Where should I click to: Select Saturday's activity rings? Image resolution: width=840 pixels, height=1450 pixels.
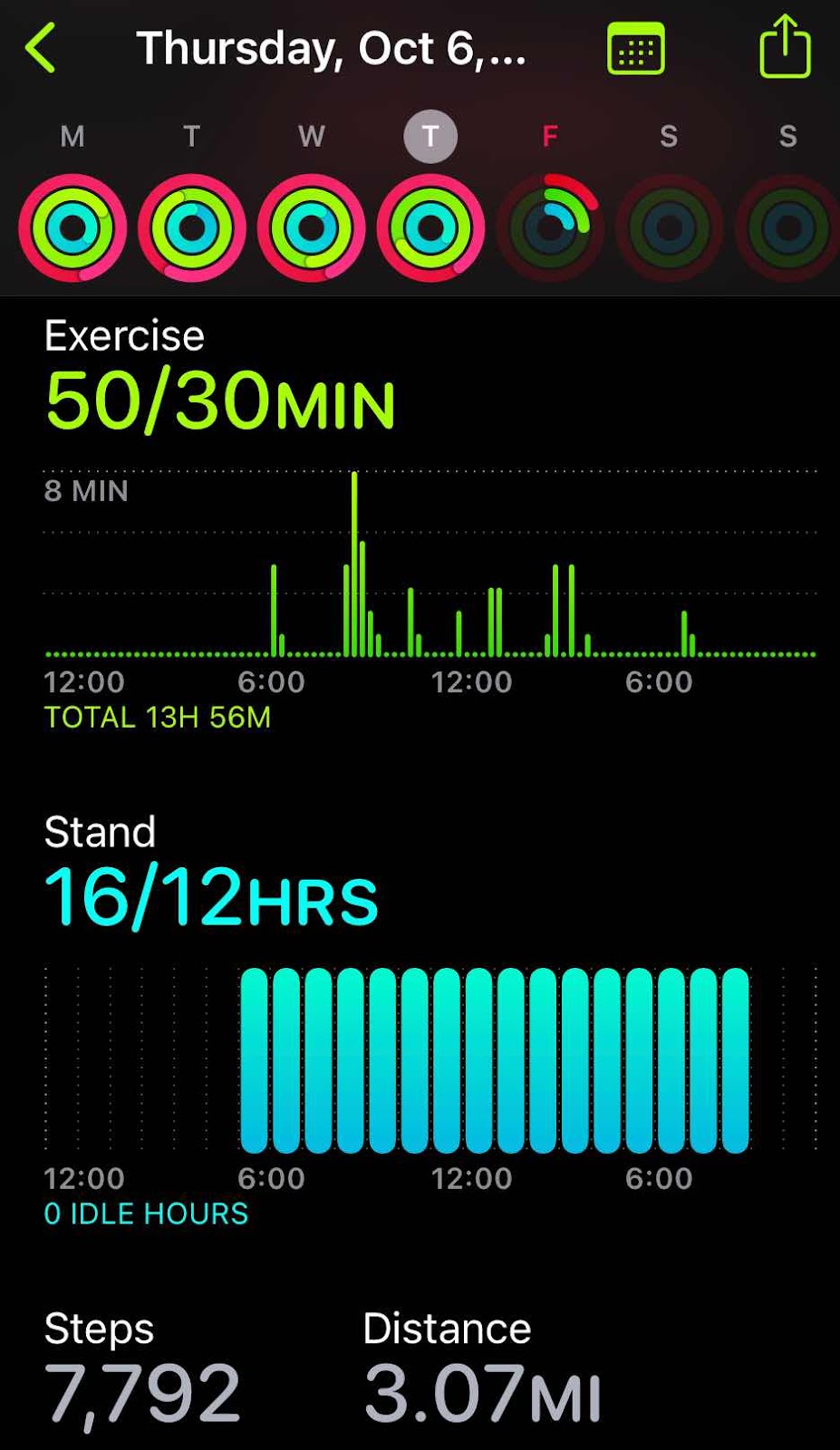click(670, 227)
